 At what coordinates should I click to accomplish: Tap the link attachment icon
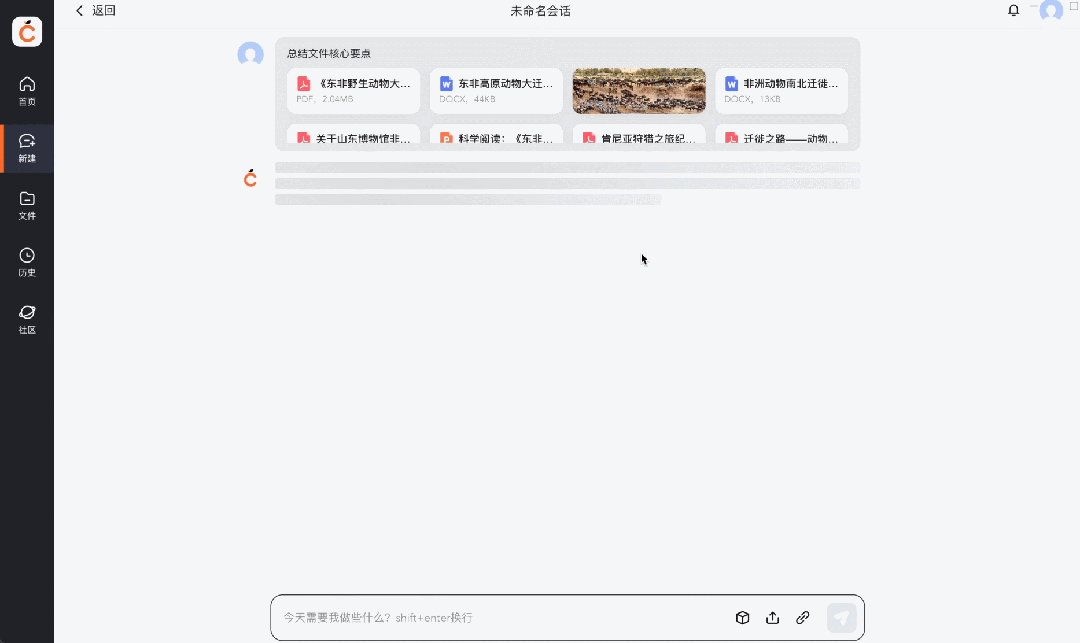coord(802,618)
